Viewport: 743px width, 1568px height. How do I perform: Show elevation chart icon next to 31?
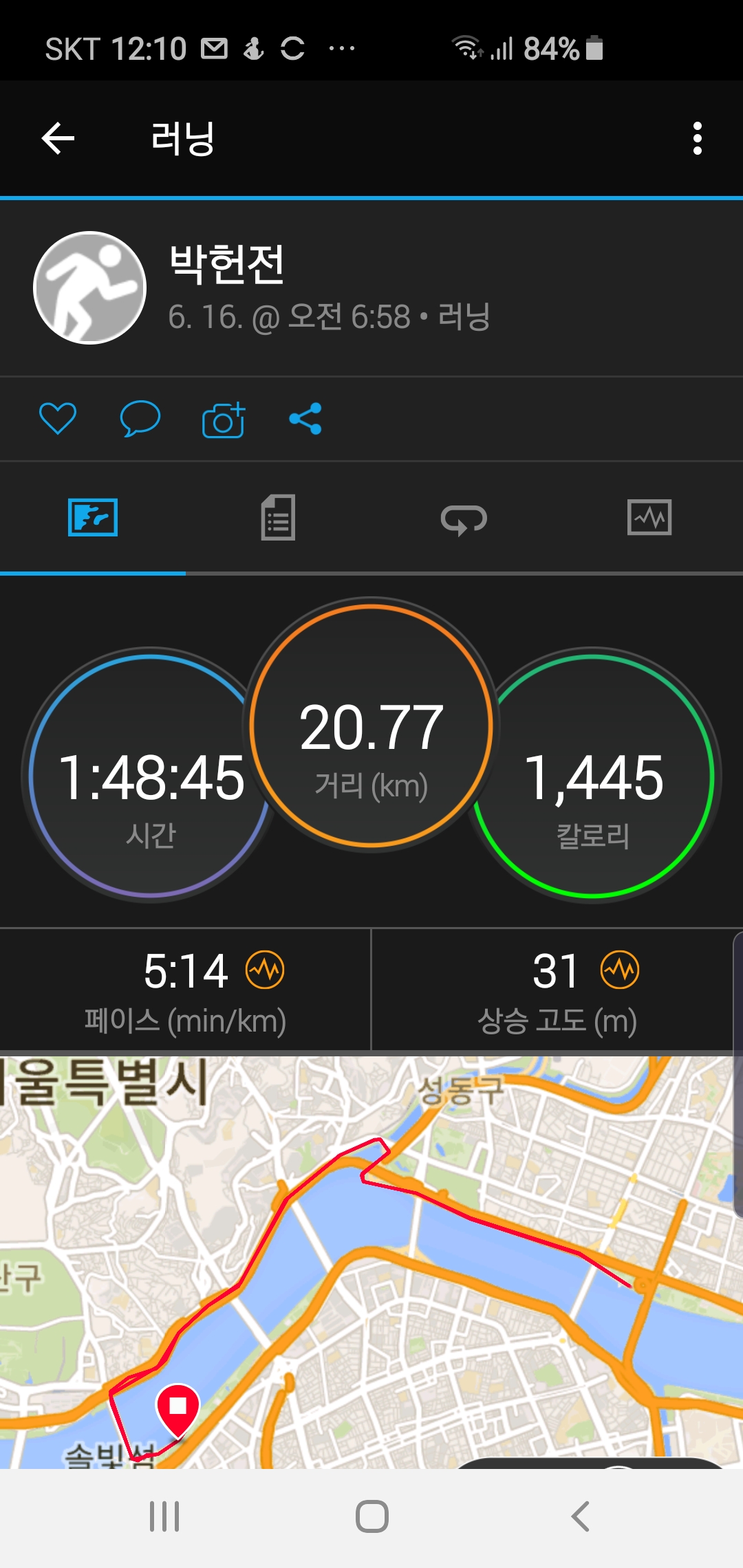pos(620,970)
